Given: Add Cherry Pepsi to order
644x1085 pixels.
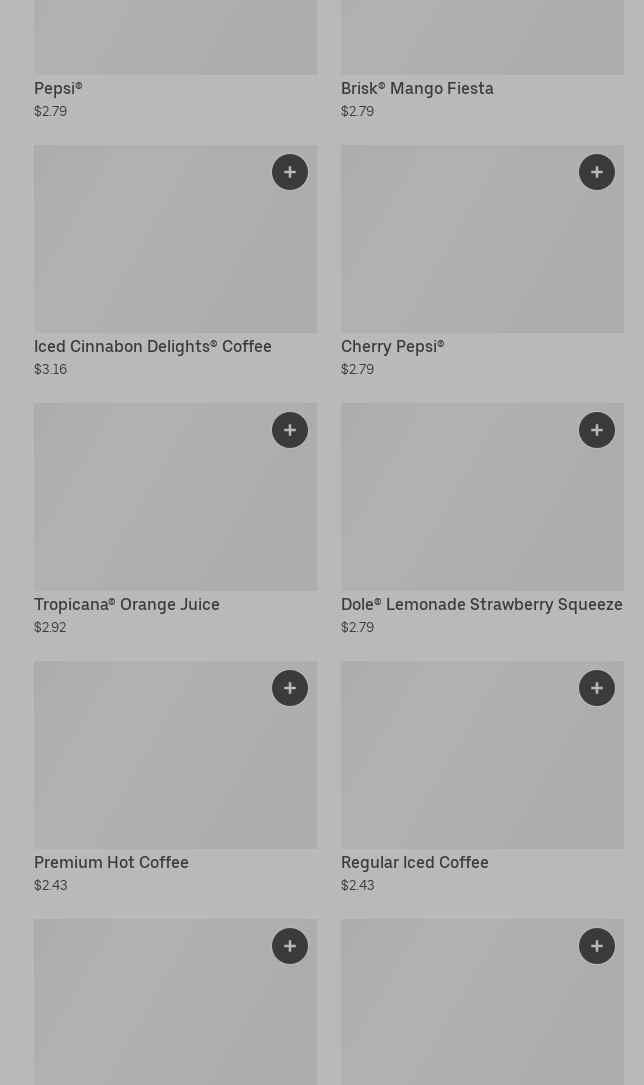Looking at the screenshot, I should coord(597,172).
